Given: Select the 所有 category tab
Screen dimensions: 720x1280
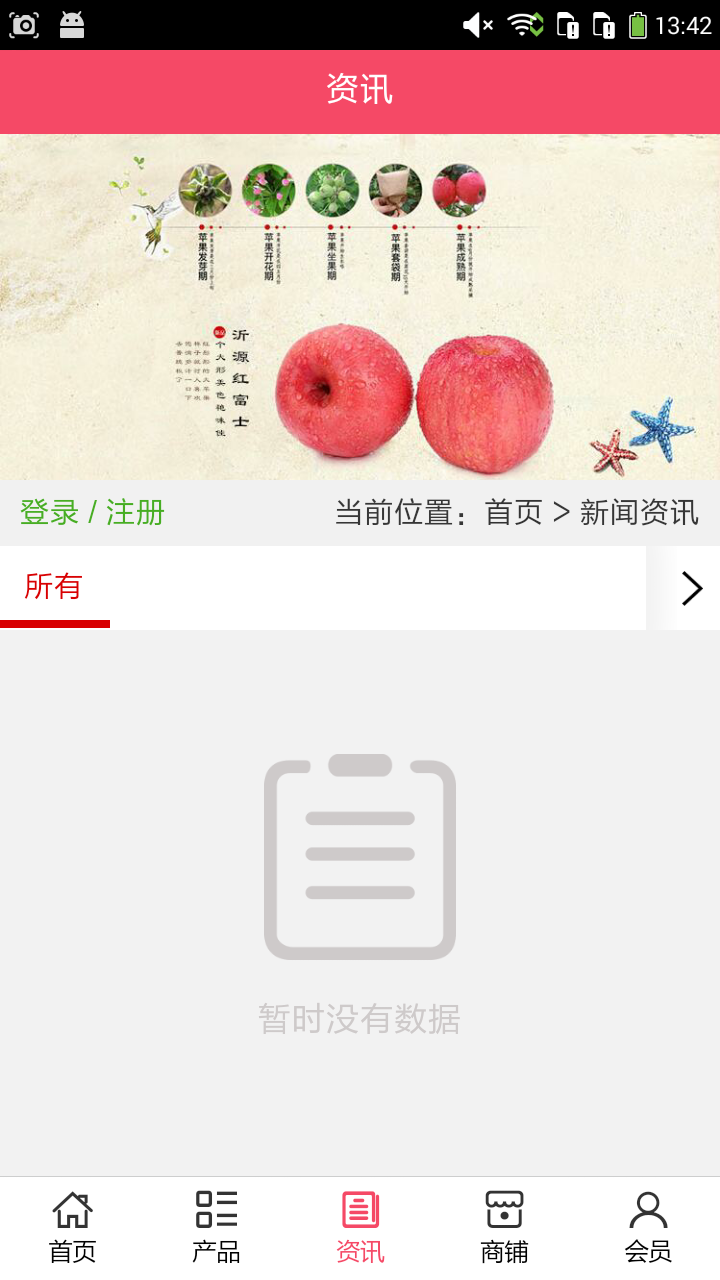Looking at the screenshot, I should point(54,587).
